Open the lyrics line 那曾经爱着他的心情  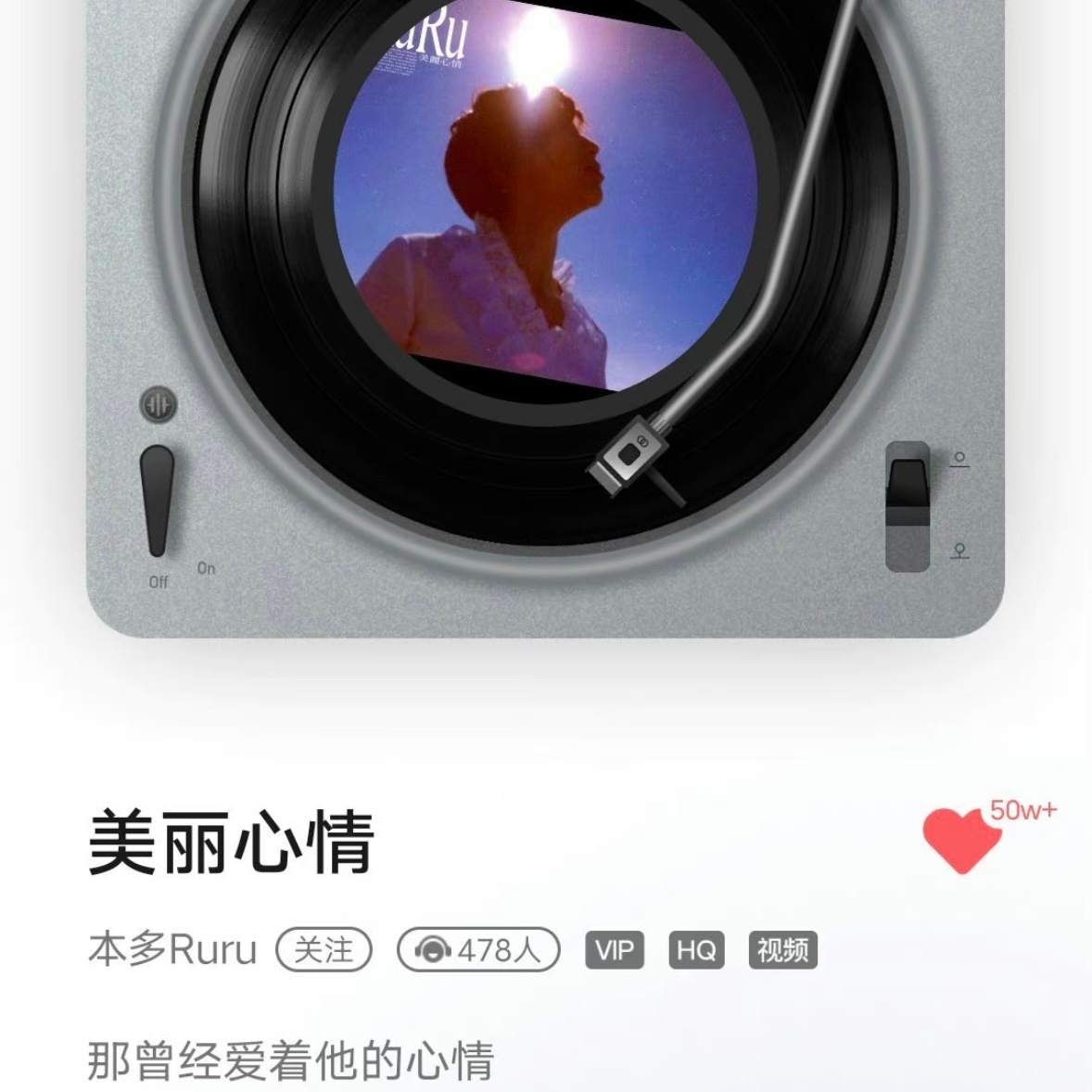coord(290,1061)
